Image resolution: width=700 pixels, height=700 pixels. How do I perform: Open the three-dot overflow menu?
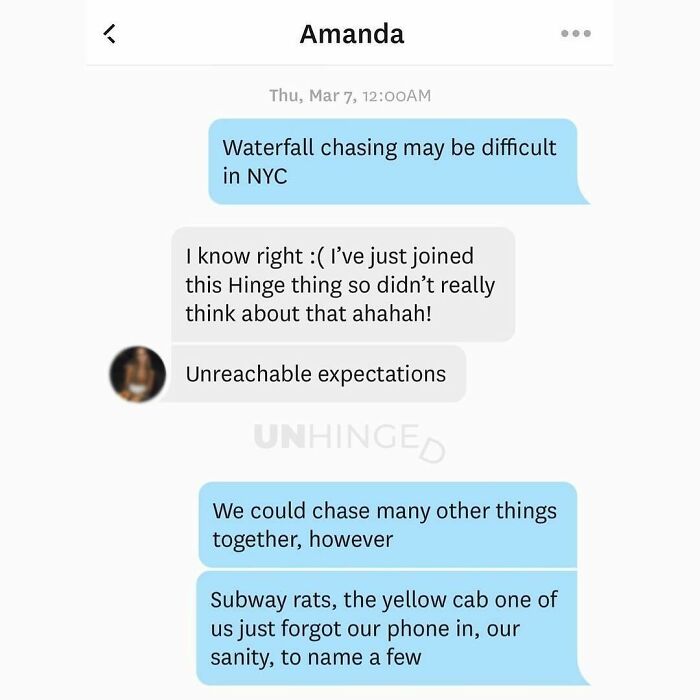tap(576, 34)
